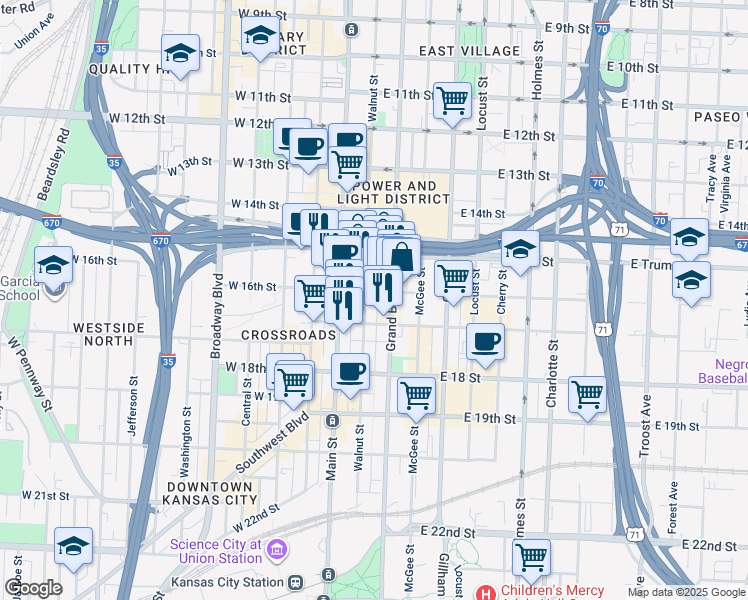The width and height of the screenshot is (748, 600).
Task: Open the school marker at E 14th St by I-70
Action: [x=689, y=238]
